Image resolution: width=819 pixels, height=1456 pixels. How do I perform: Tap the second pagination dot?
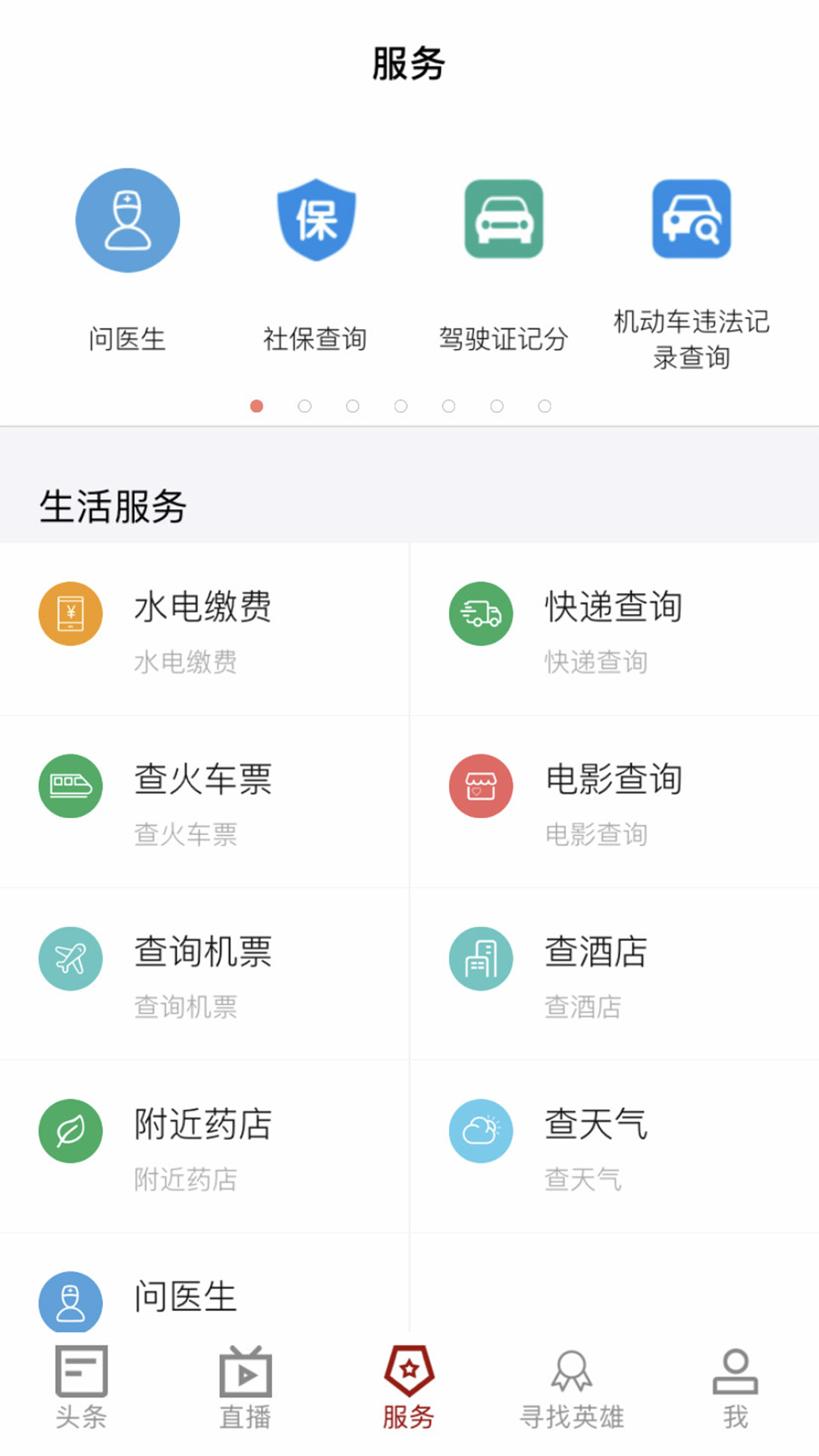click(x=305, y=406)
